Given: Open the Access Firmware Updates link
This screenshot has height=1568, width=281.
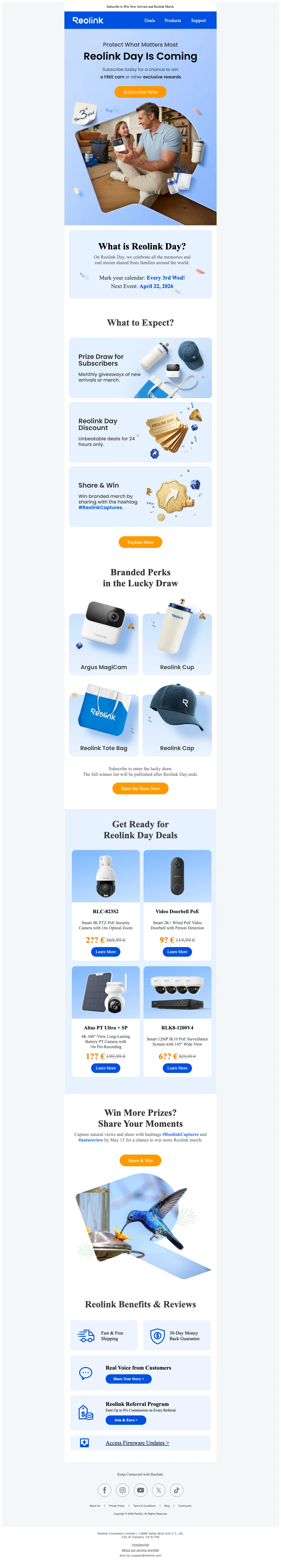Looking at the screenshot, I should 137,1443.
